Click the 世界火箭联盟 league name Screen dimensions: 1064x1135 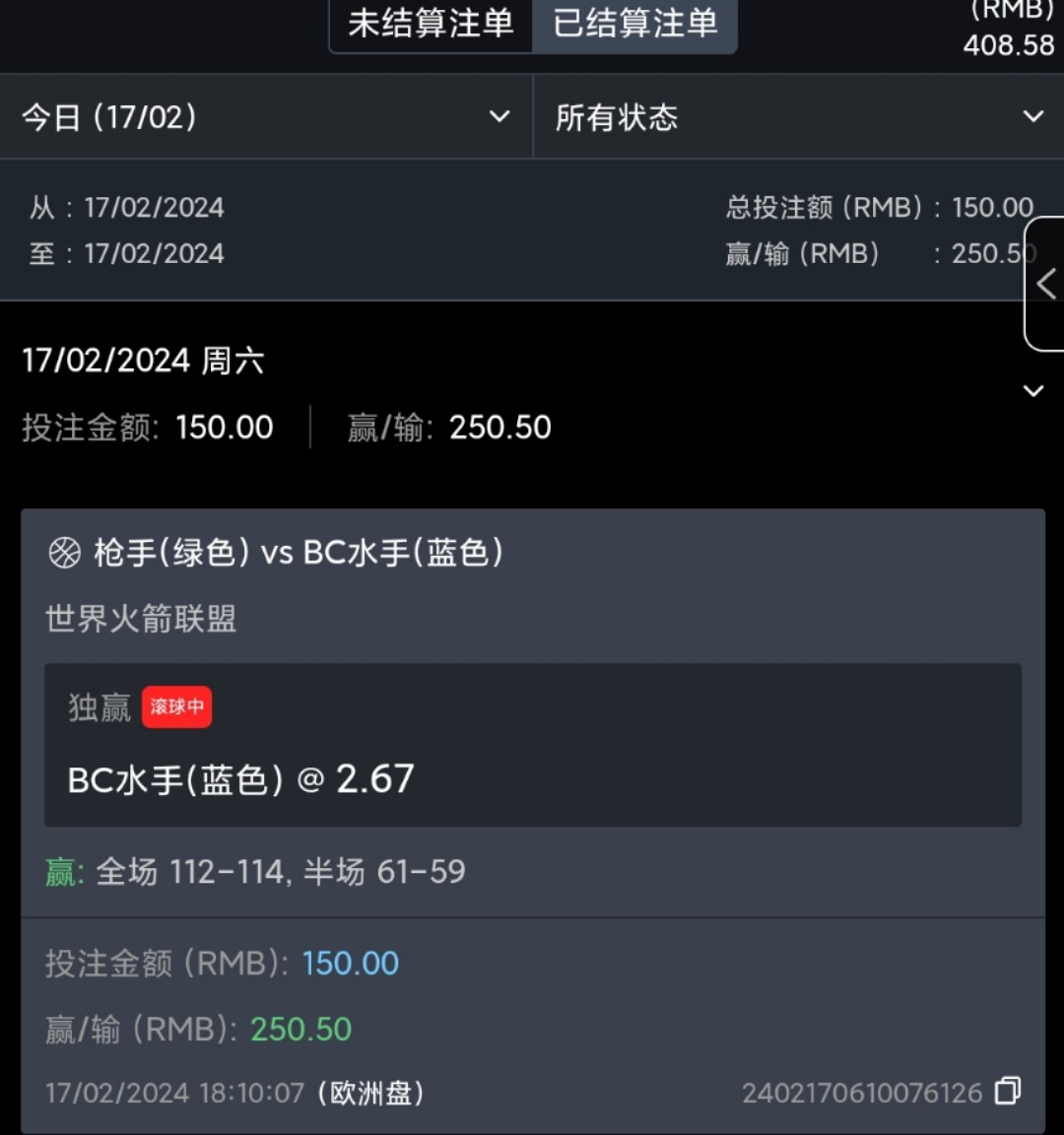pos(138,620)
